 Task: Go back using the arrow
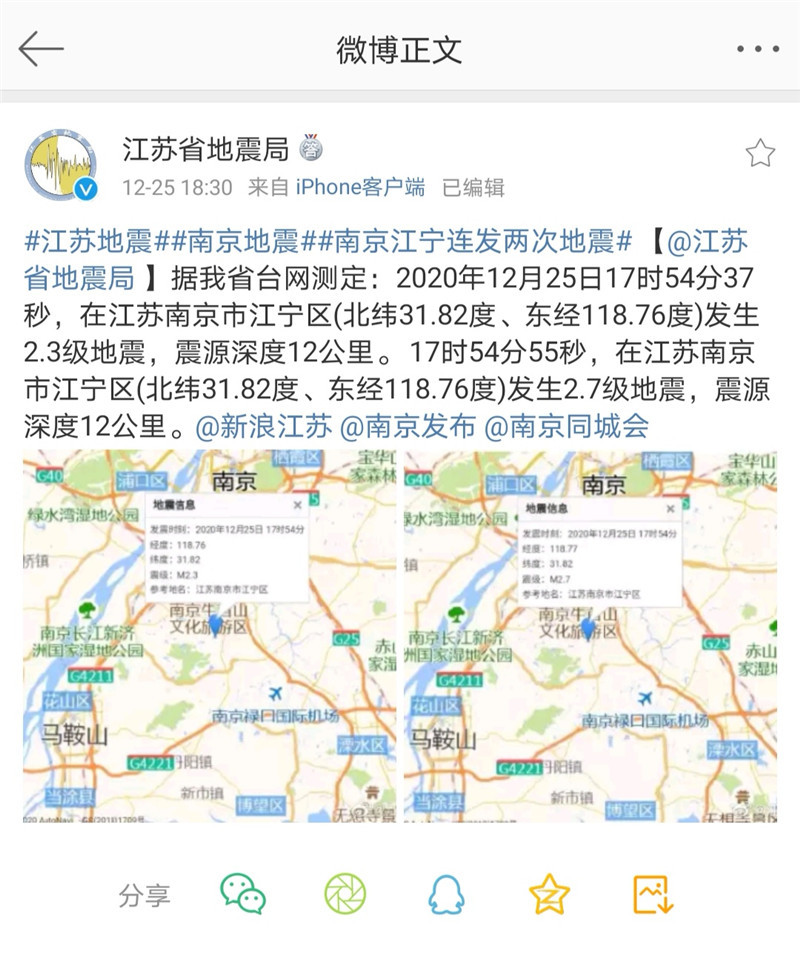point(41,48)
